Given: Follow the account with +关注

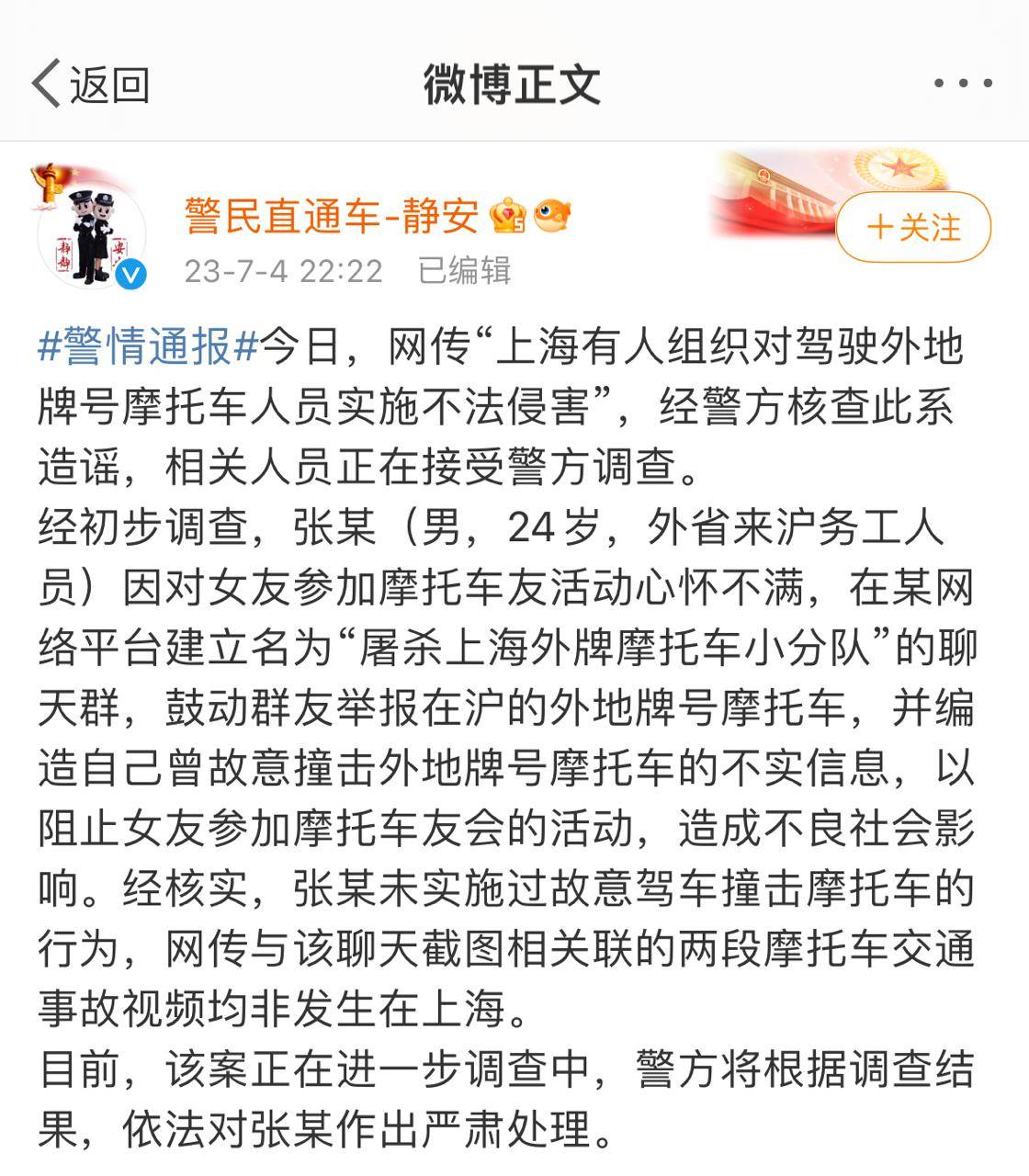Looking at the screenshot, I should coord(913,226).
